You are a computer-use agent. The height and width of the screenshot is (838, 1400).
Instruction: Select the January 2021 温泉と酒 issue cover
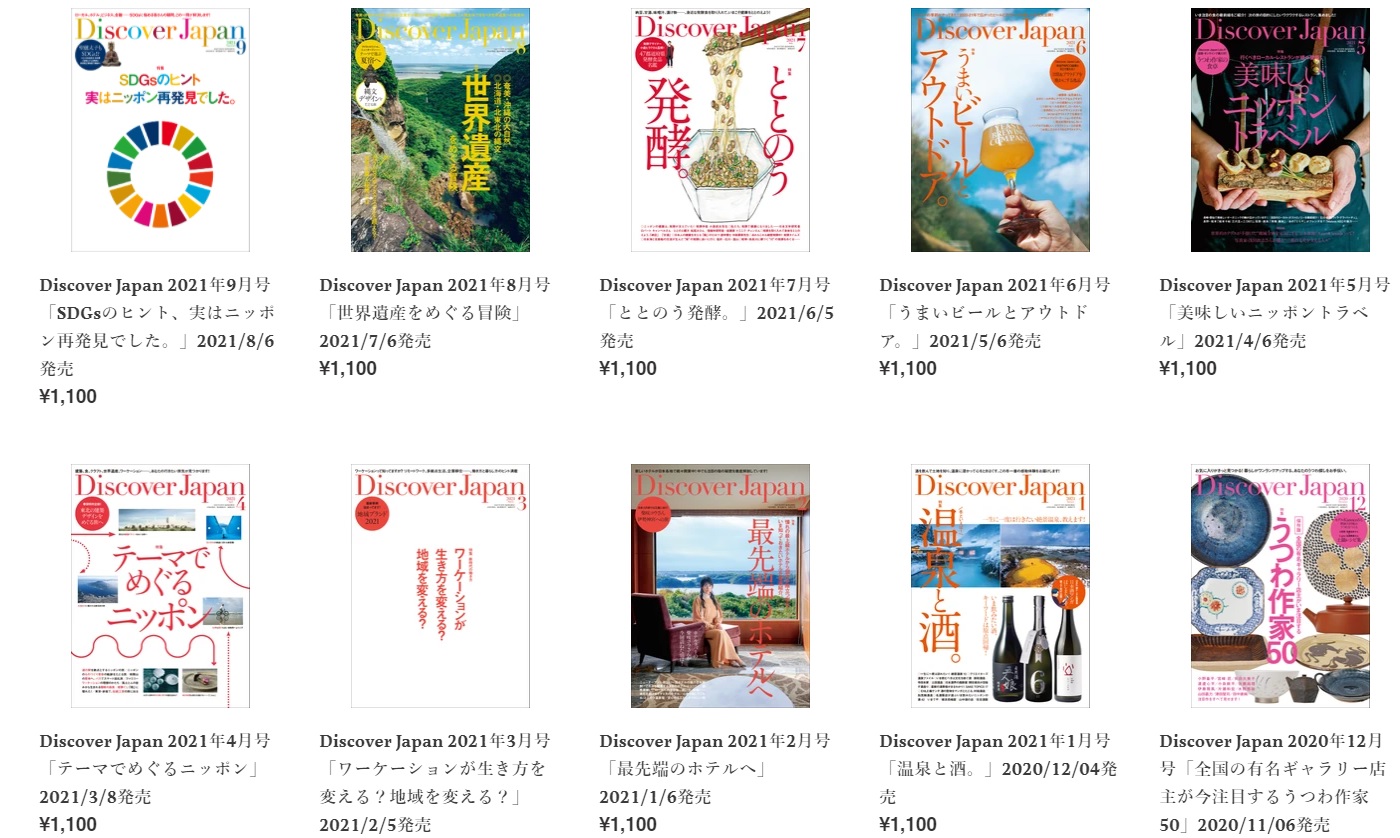[1000, 586]
